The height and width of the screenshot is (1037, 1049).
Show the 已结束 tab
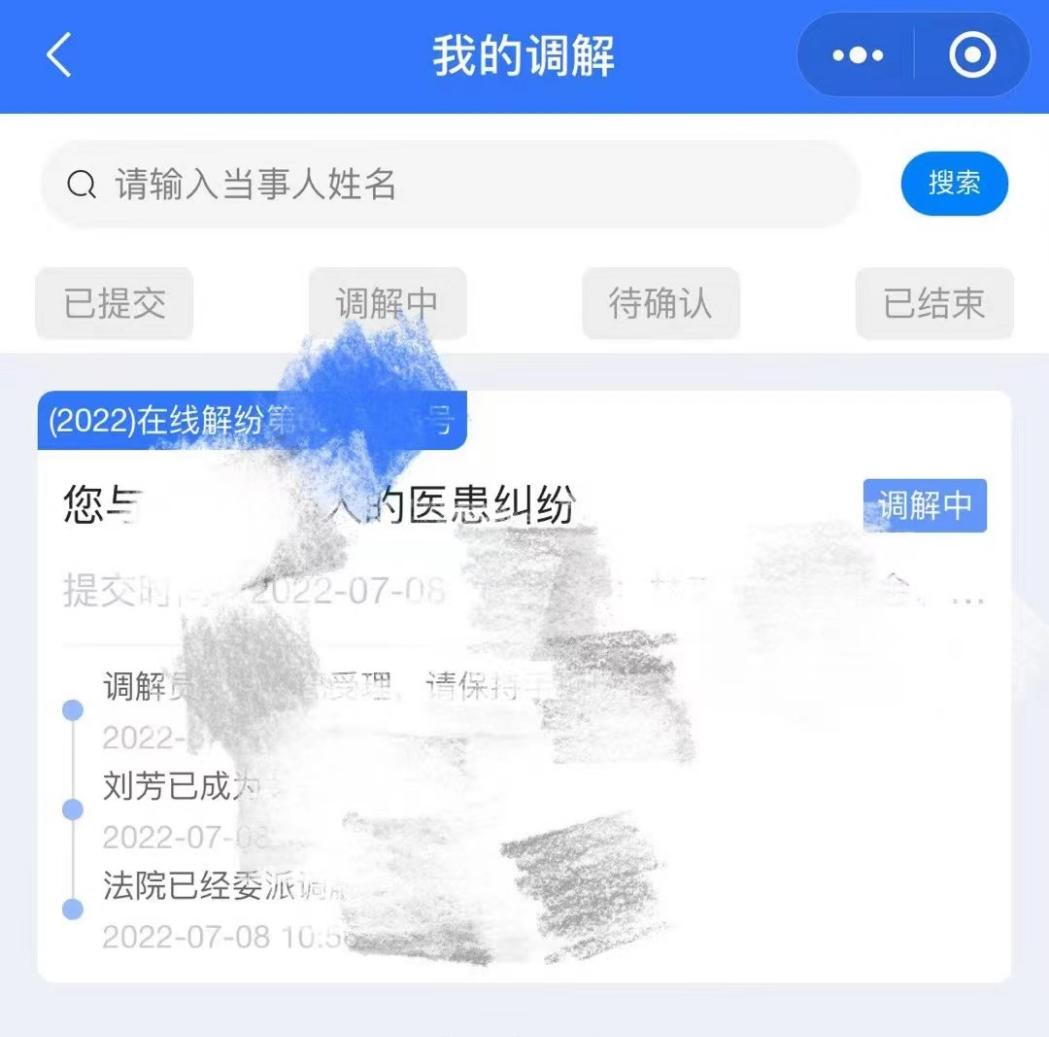pos(934,303)
